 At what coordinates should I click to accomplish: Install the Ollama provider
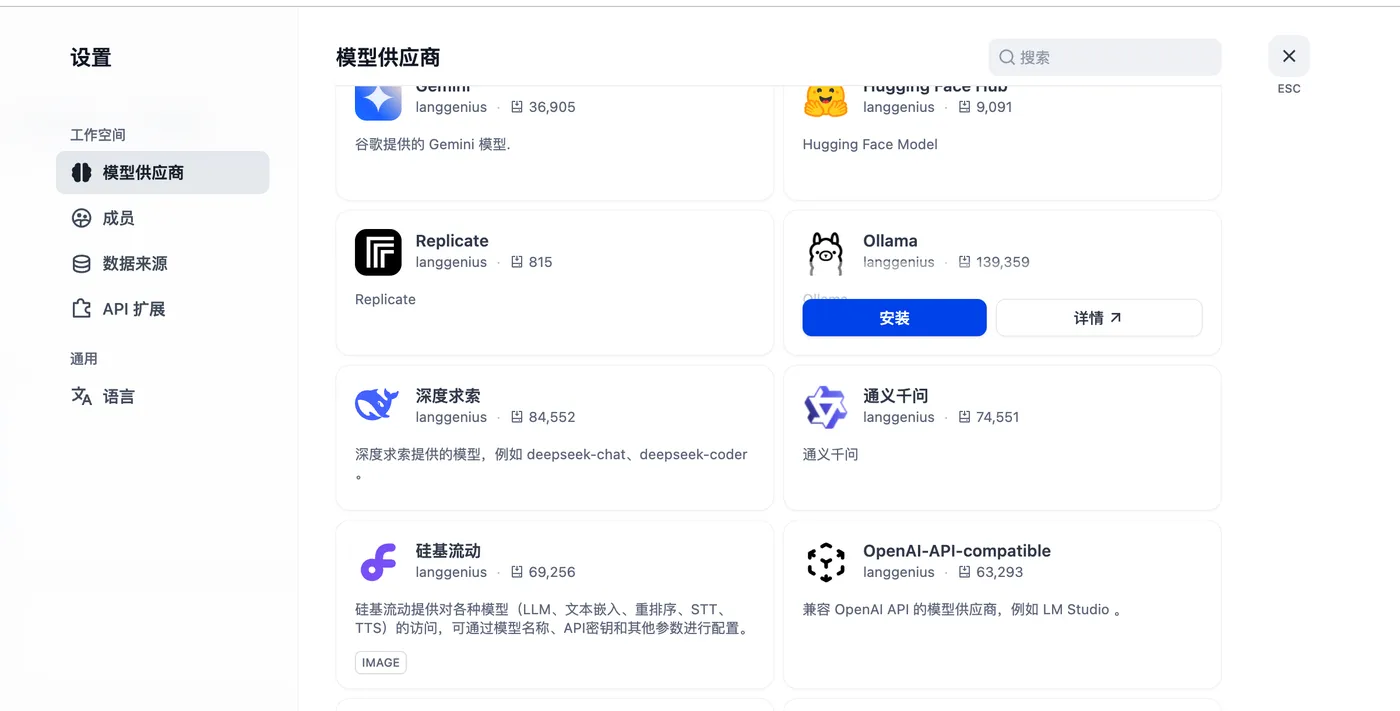point(894,318)
